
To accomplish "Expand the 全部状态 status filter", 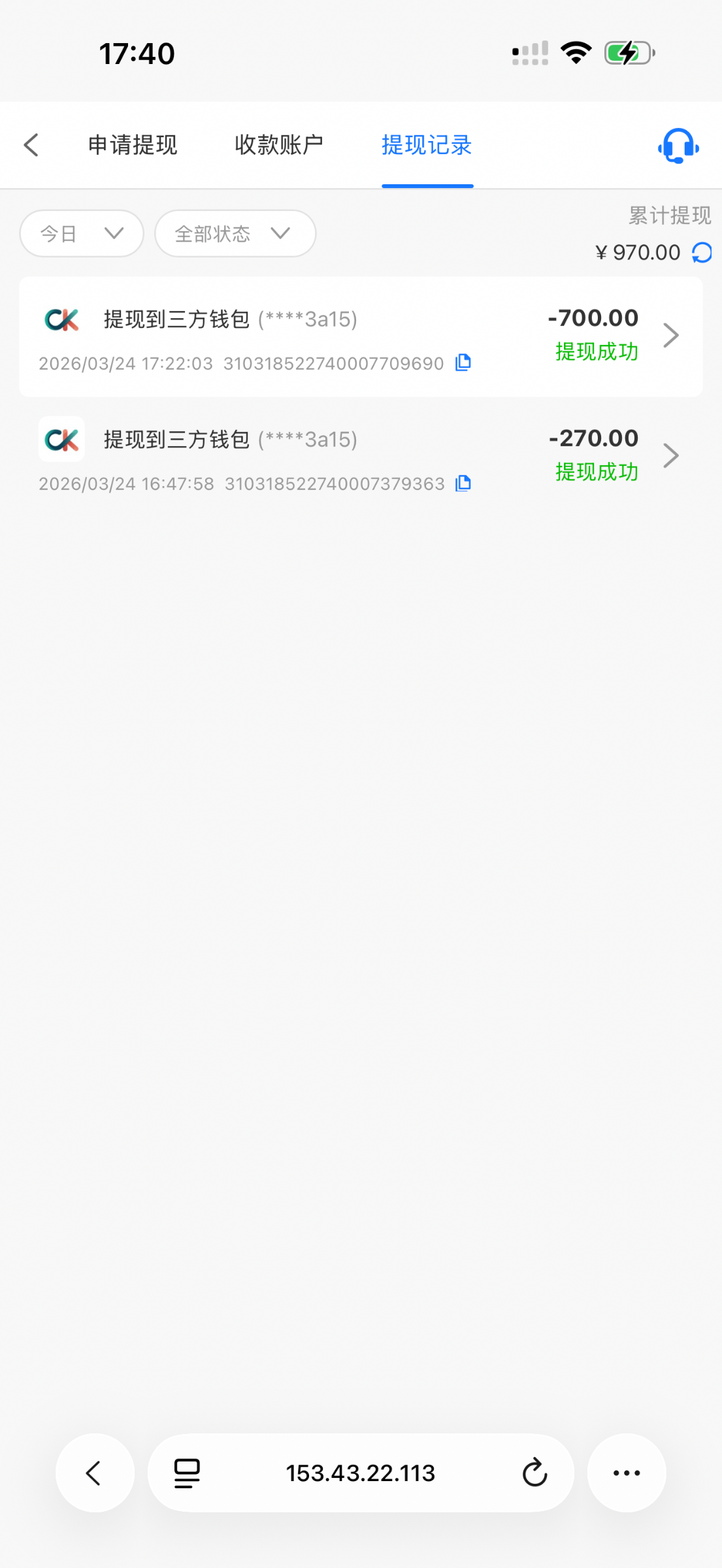I will (x=235, y=233).
